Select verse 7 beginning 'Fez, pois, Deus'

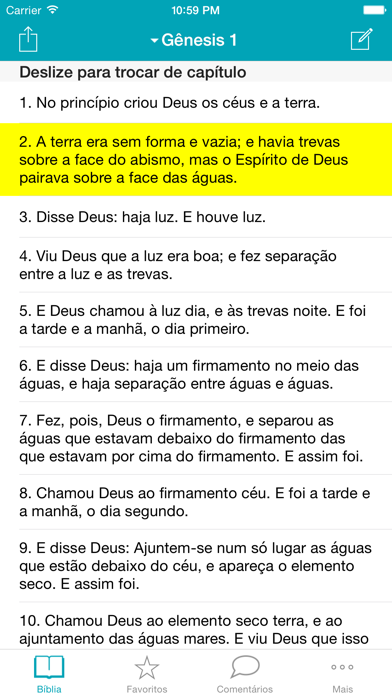tap(196, 438)
